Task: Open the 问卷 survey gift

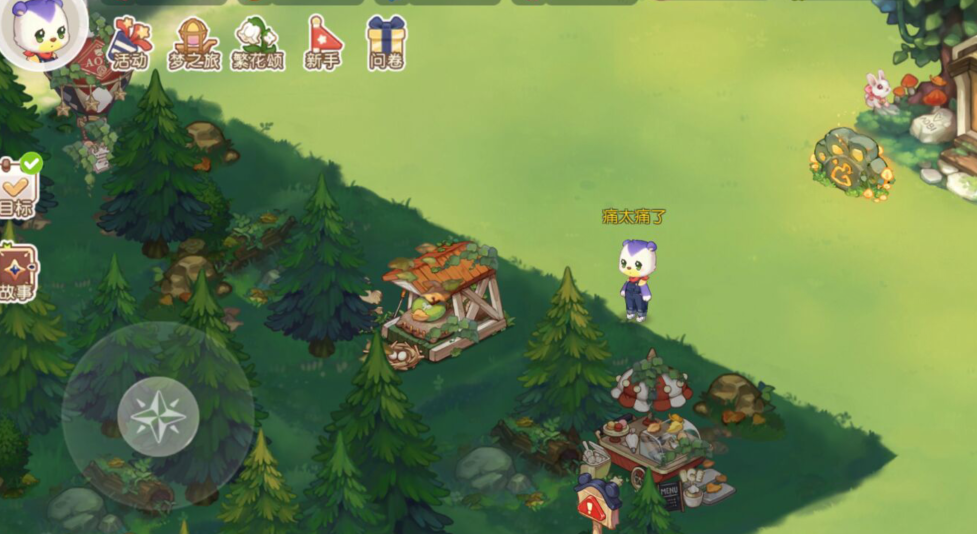Action: pyautogui.click(x=386, y=44)
